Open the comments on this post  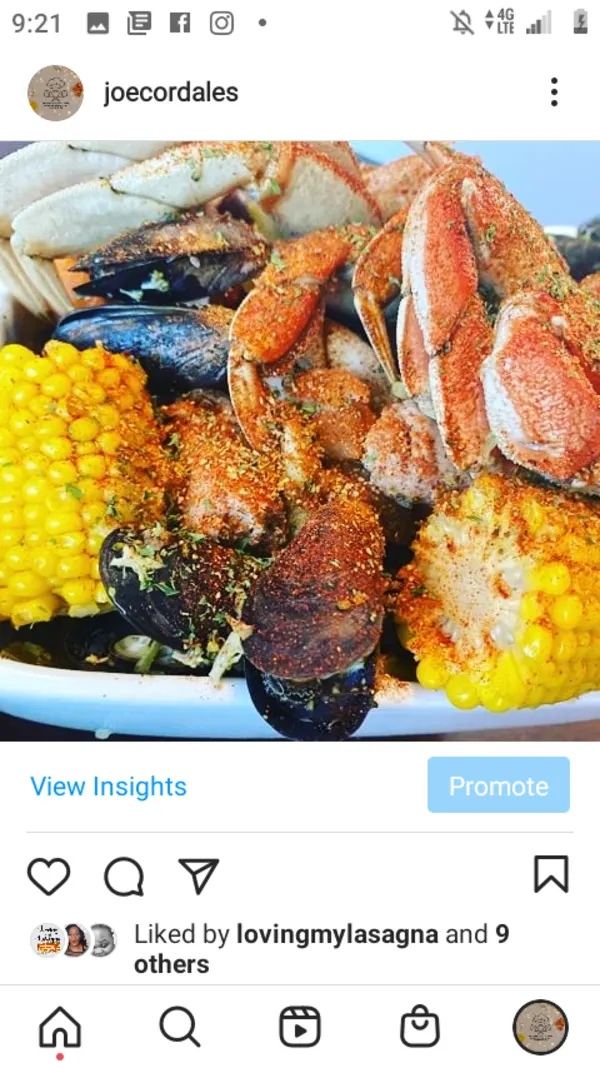pos(124,877)
